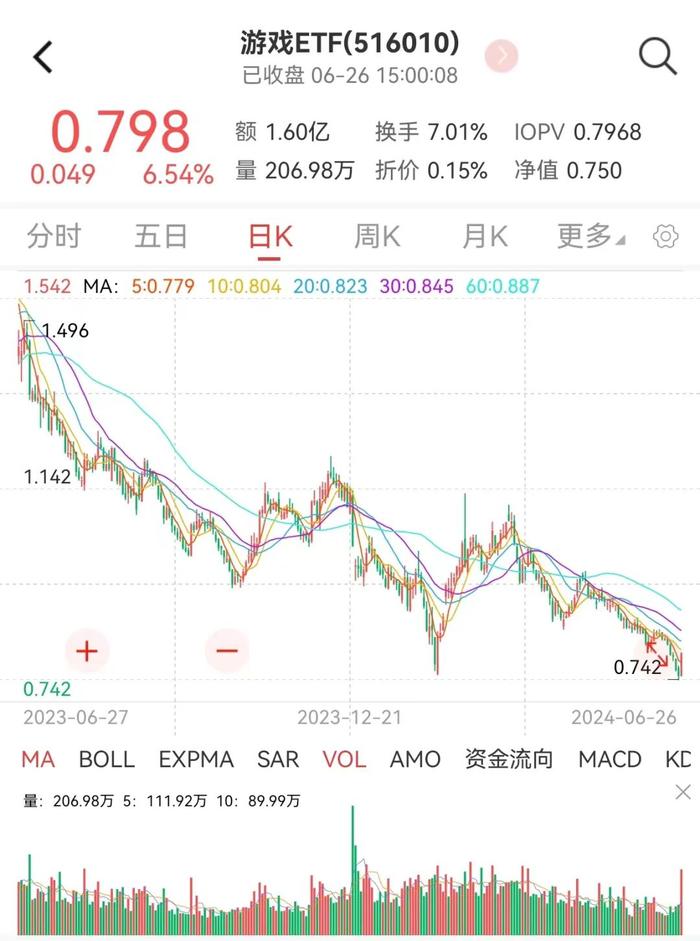Select the 日K chart tab
Viewport: 700px width, 941px height.
tap(270, 236)
